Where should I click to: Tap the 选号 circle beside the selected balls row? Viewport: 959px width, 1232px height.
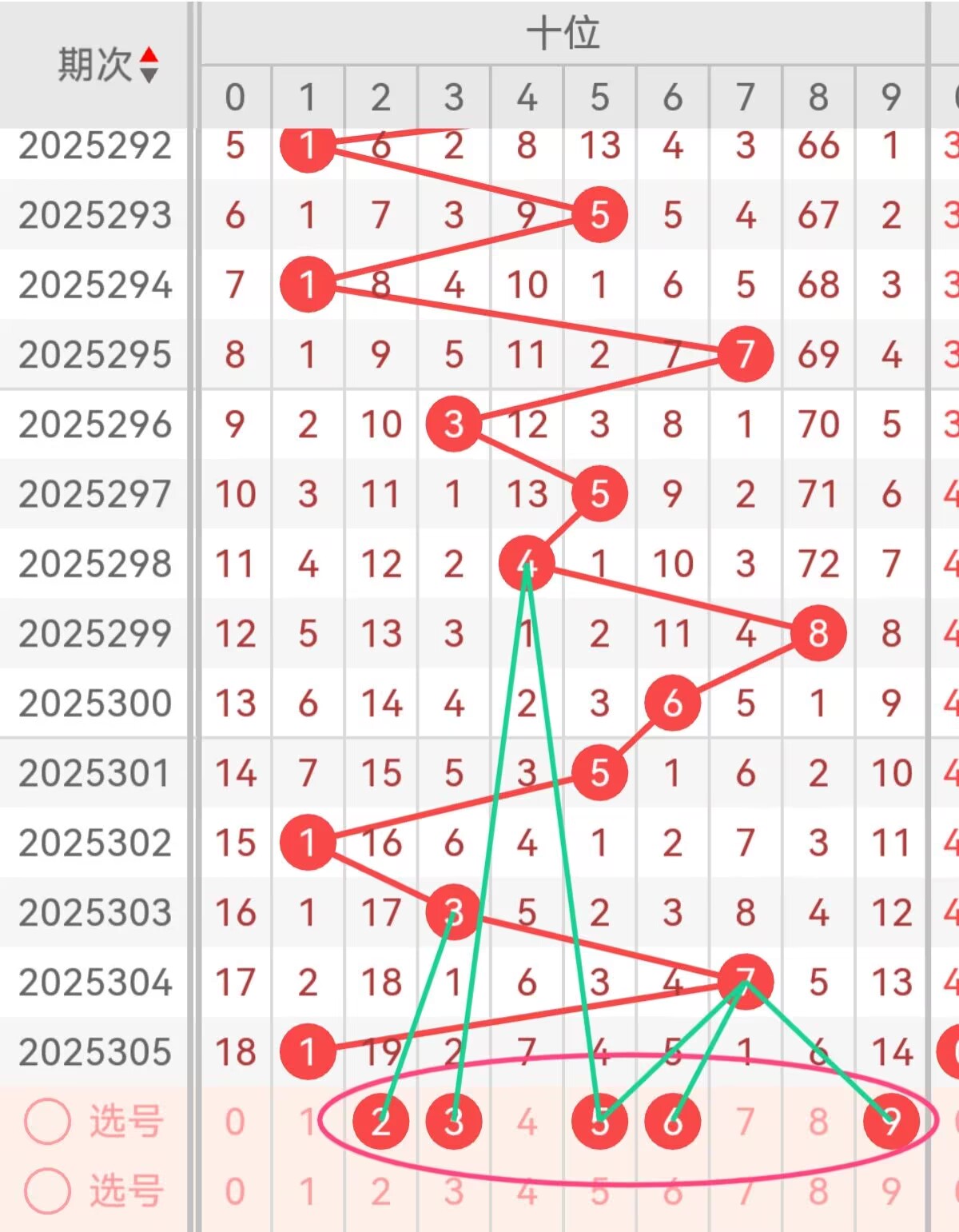[x=48, y=1122]
